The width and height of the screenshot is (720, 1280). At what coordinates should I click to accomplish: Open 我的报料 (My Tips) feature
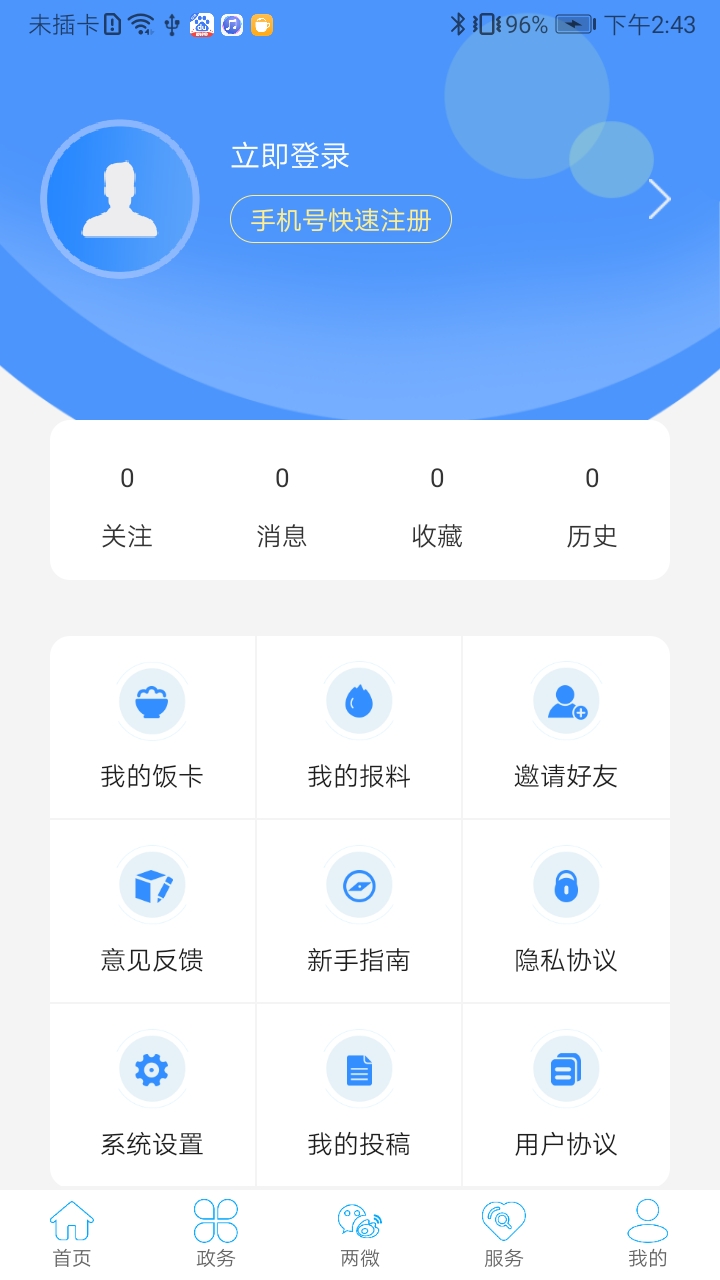pos(359,727)
